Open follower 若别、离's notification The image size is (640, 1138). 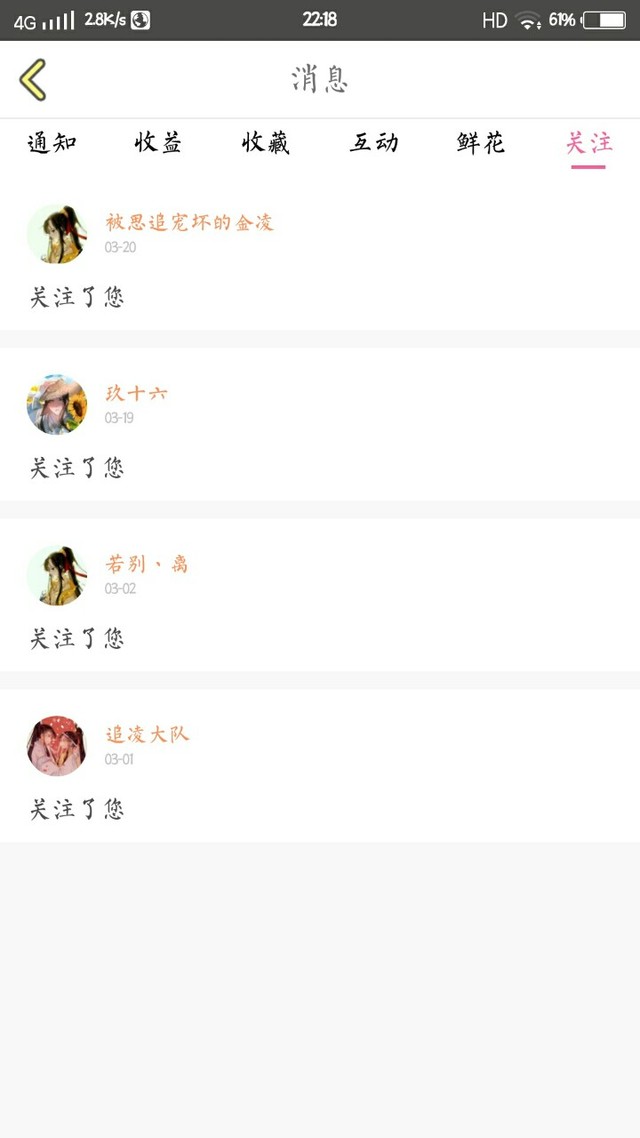[x=320, y=596]
